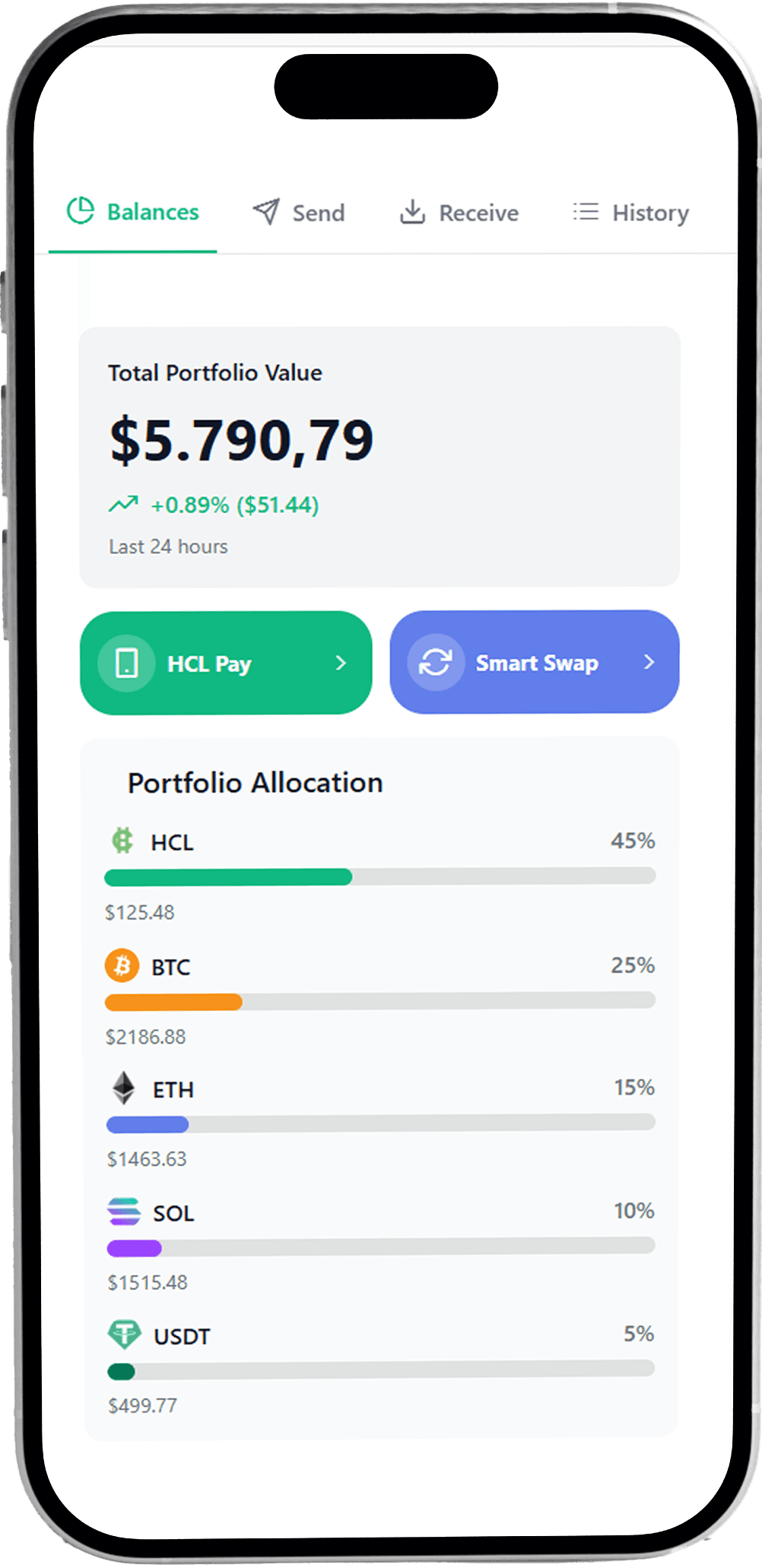This screenshot has height=1568, width=762.
Task: Click the green upward trend arrow icon
Action: [x=125, y=504]
